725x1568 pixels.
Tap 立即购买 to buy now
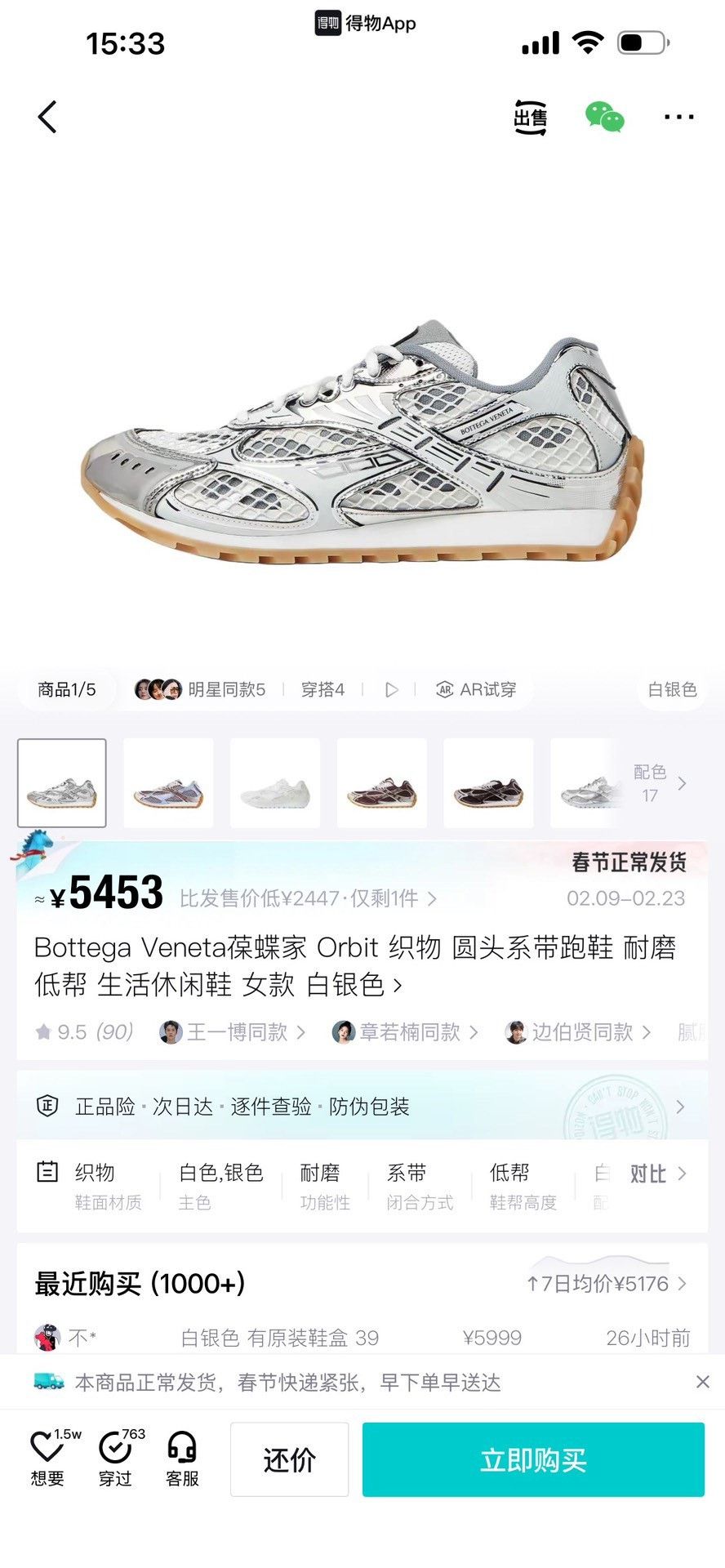click(533, 1459)
